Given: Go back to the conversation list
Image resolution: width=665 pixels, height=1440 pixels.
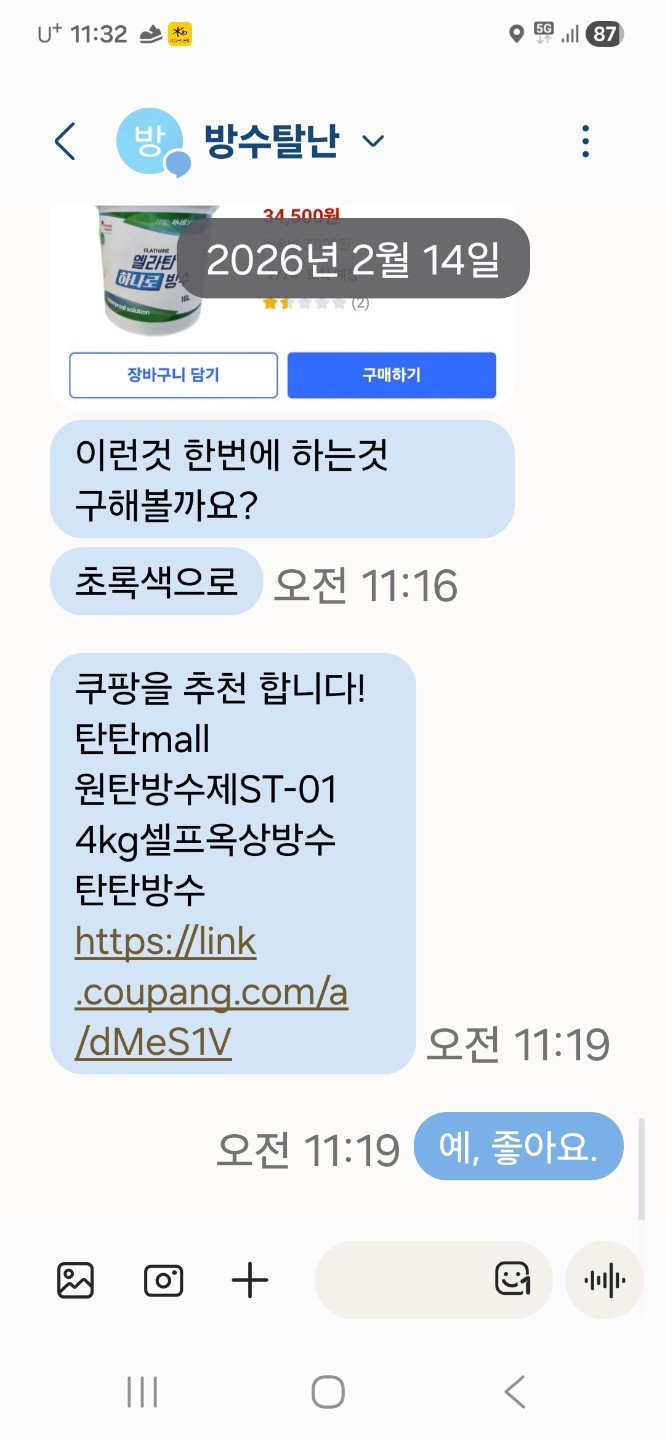Looking at the screenshot, I should pyautogui.click(x=65, y=141).
